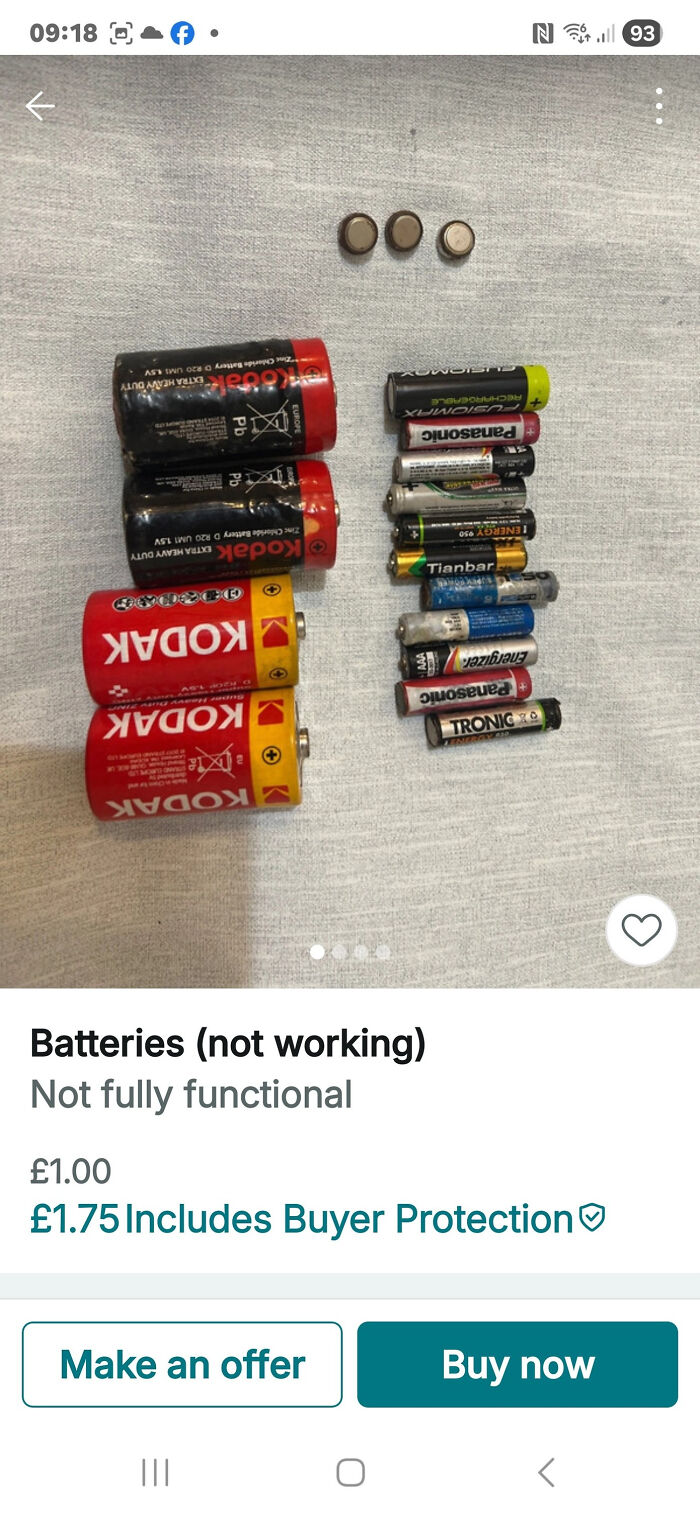Go back using the top arrow
The image size is (700, 1517).
pyautogui.click(x=40, y=106)
